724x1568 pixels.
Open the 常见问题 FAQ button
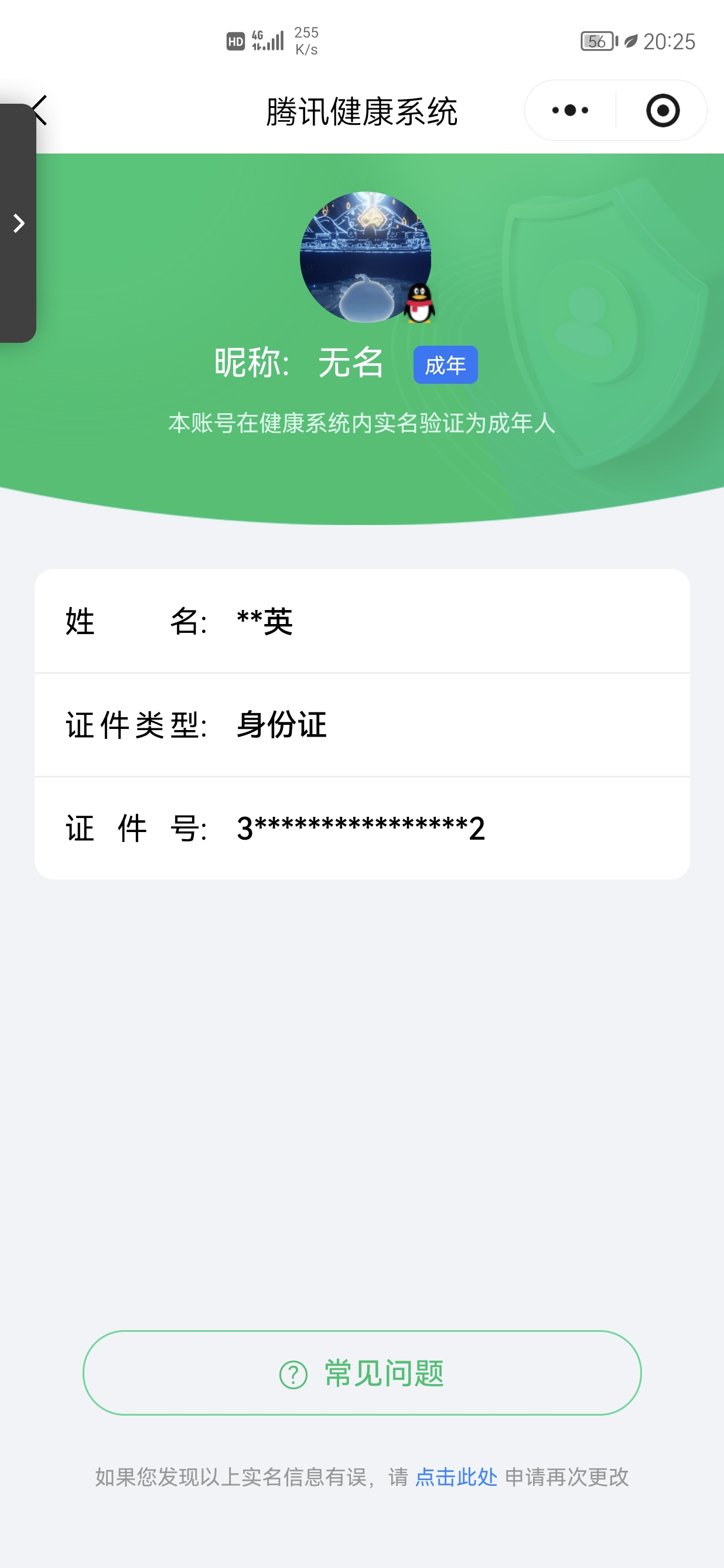click(361, 1375)
